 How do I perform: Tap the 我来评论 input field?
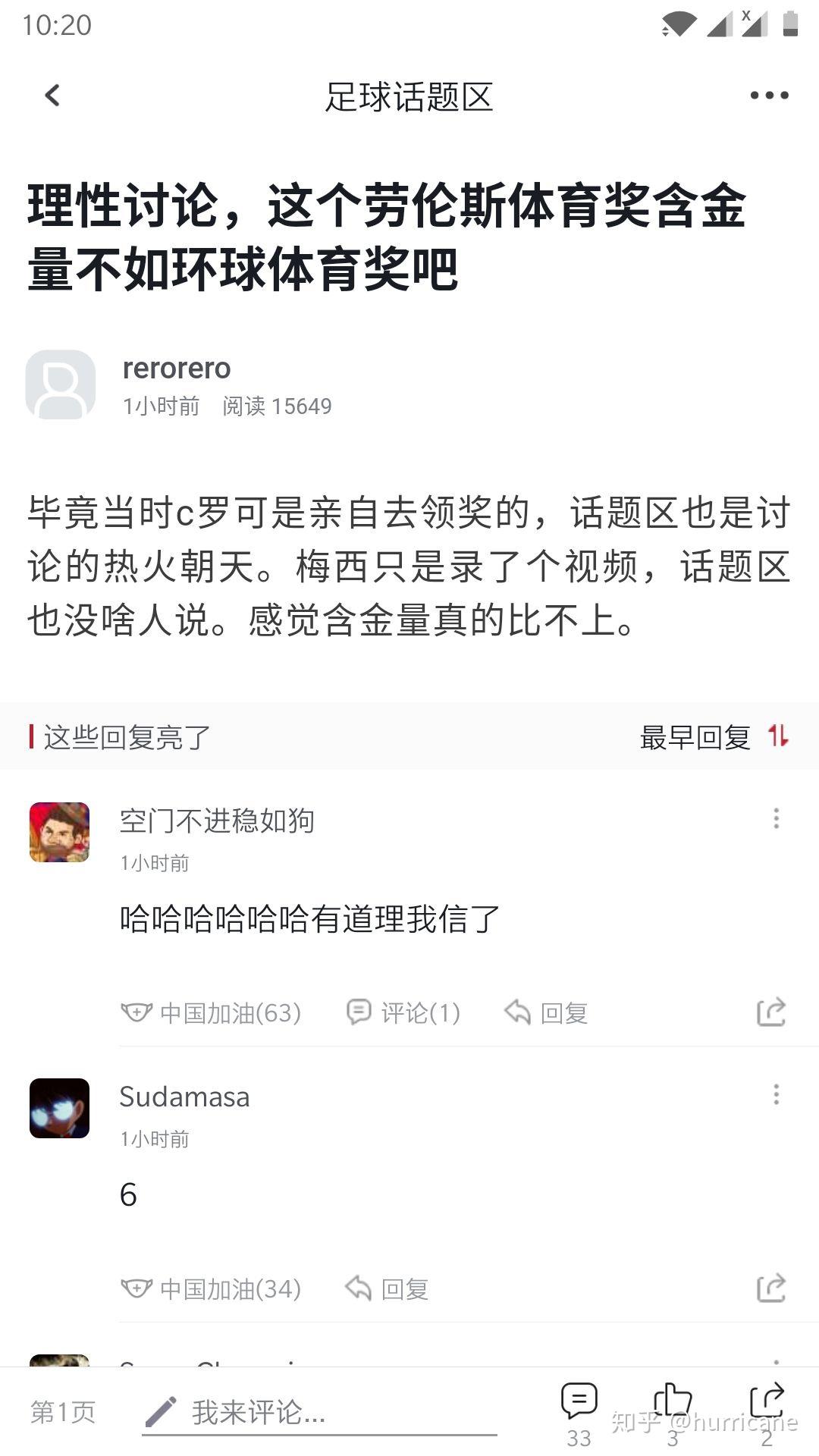pos(319,1412)
